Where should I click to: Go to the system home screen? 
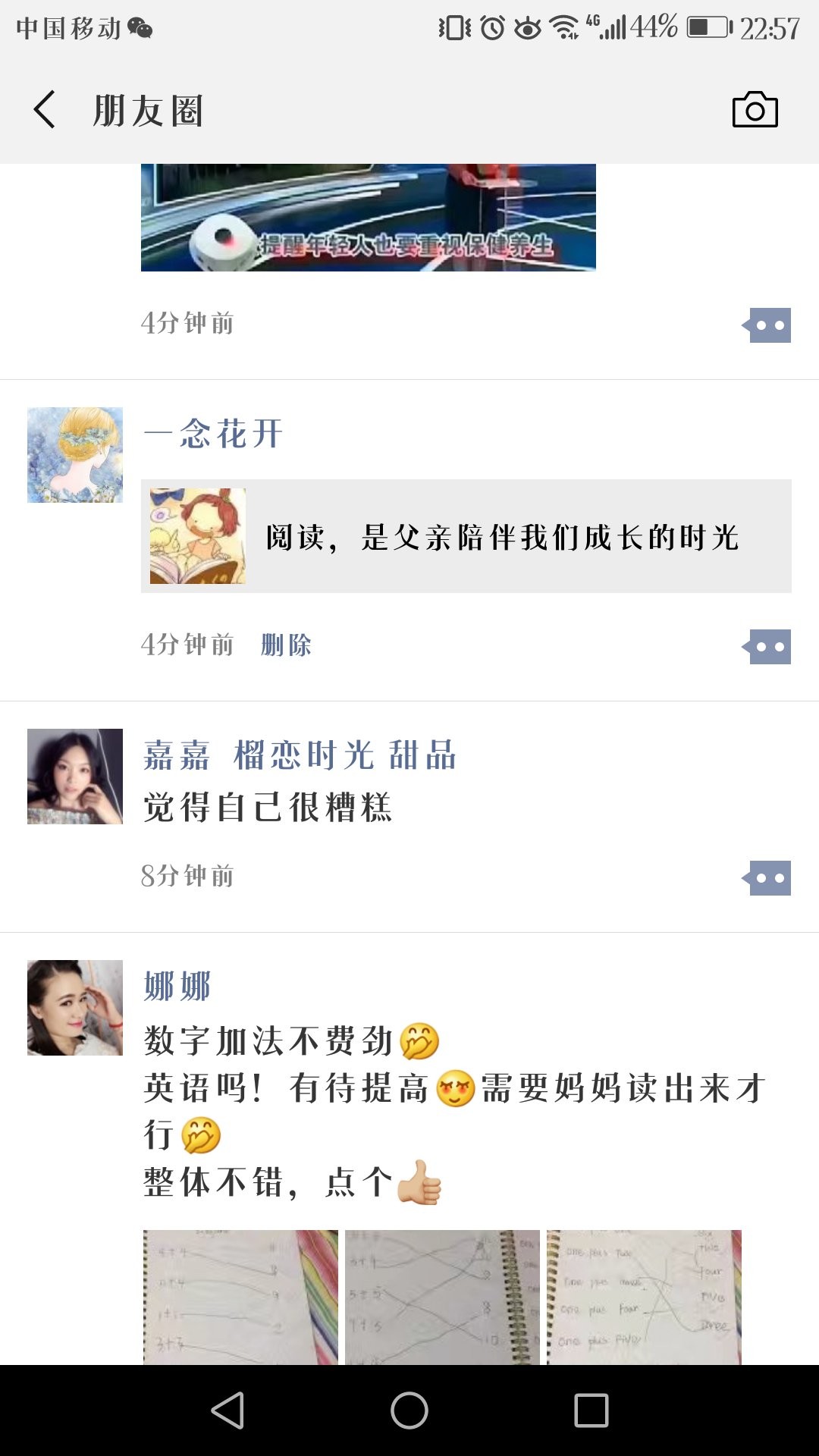[x=409, y=1410]
